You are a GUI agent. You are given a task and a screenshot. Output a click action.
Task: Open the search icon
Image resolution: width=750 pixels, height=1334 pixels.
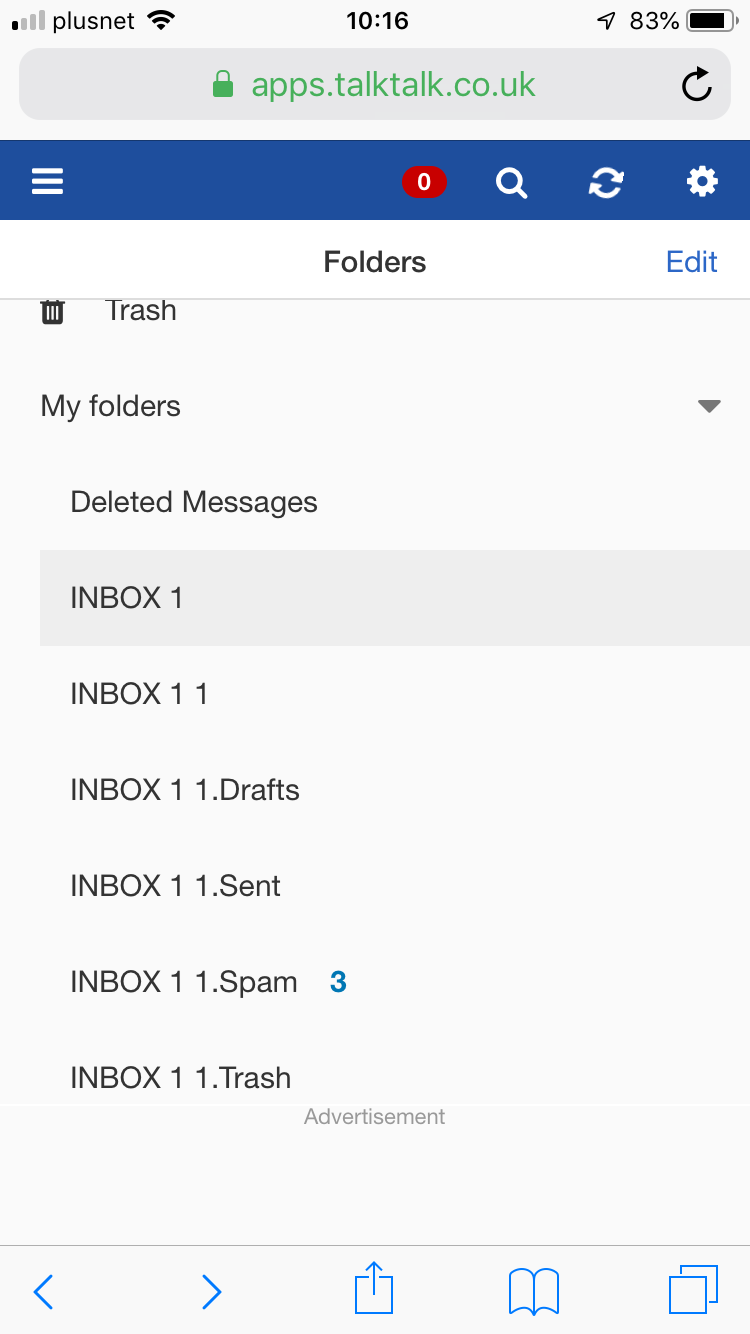pyautogui.click(x=511, y=182)
